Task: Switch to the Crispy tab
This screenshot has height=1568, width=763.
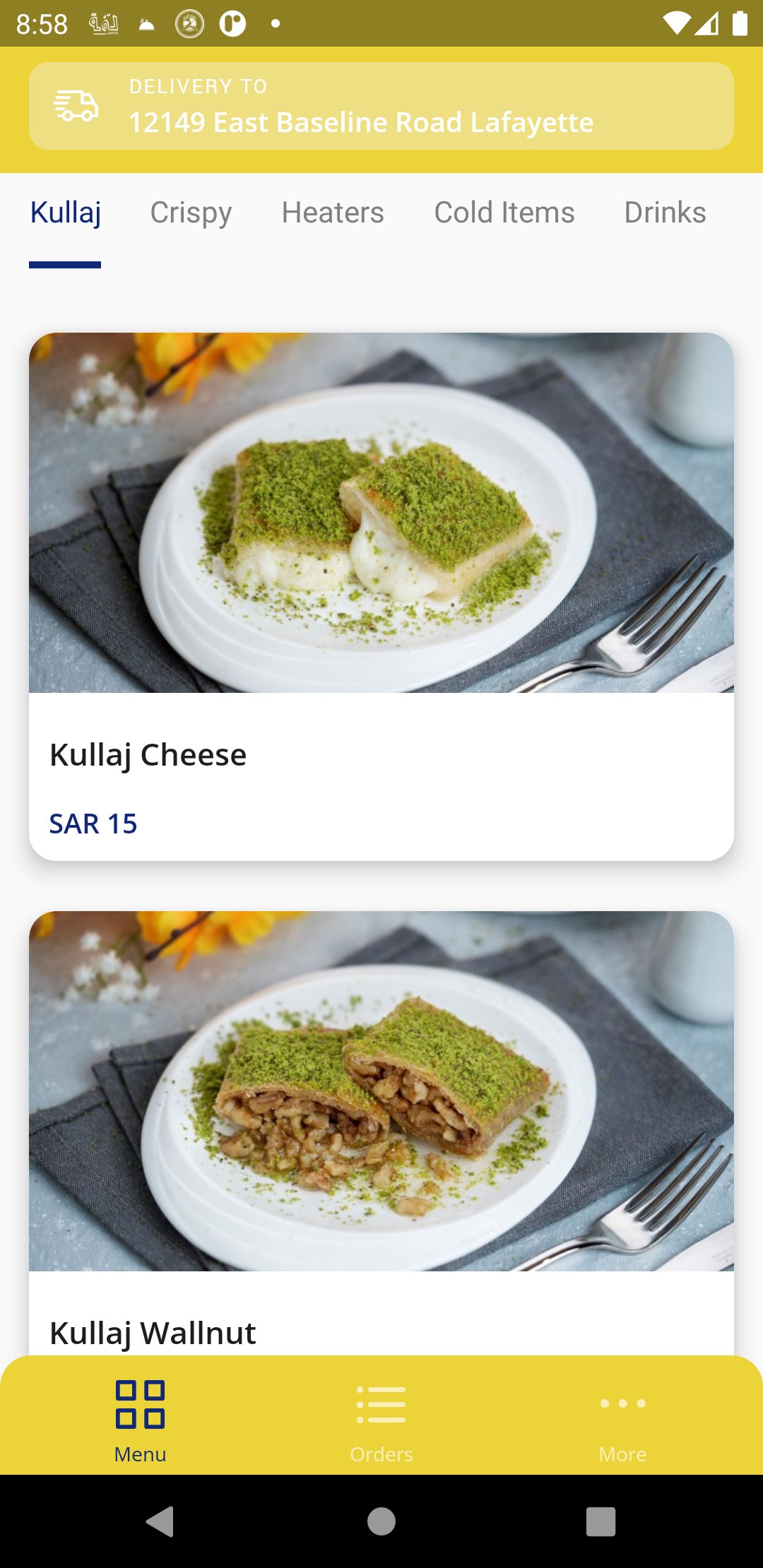Action: pos(191,212)
